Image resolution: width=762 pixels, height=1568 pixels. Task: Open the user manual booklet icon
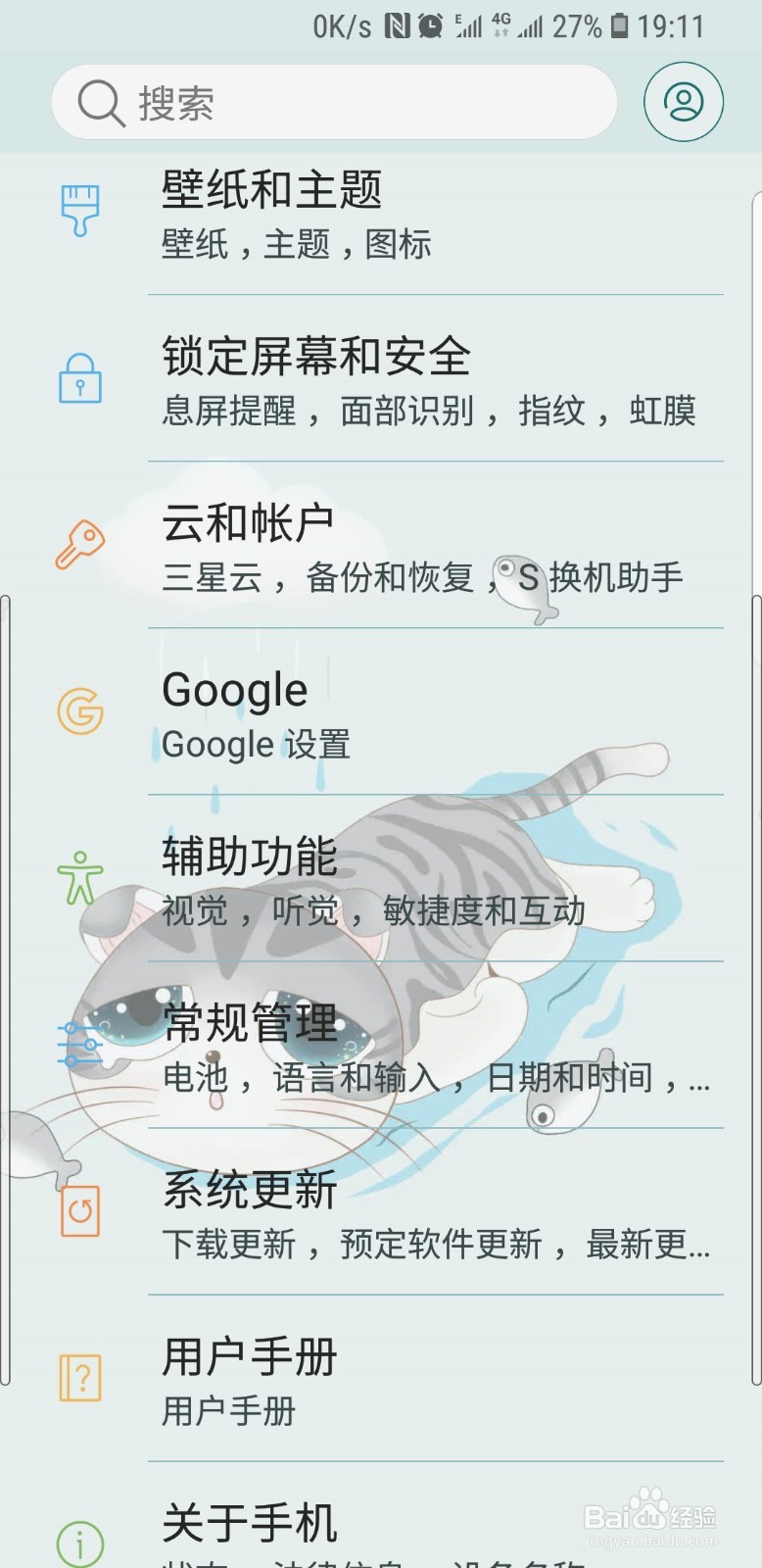pos(78,1377)
